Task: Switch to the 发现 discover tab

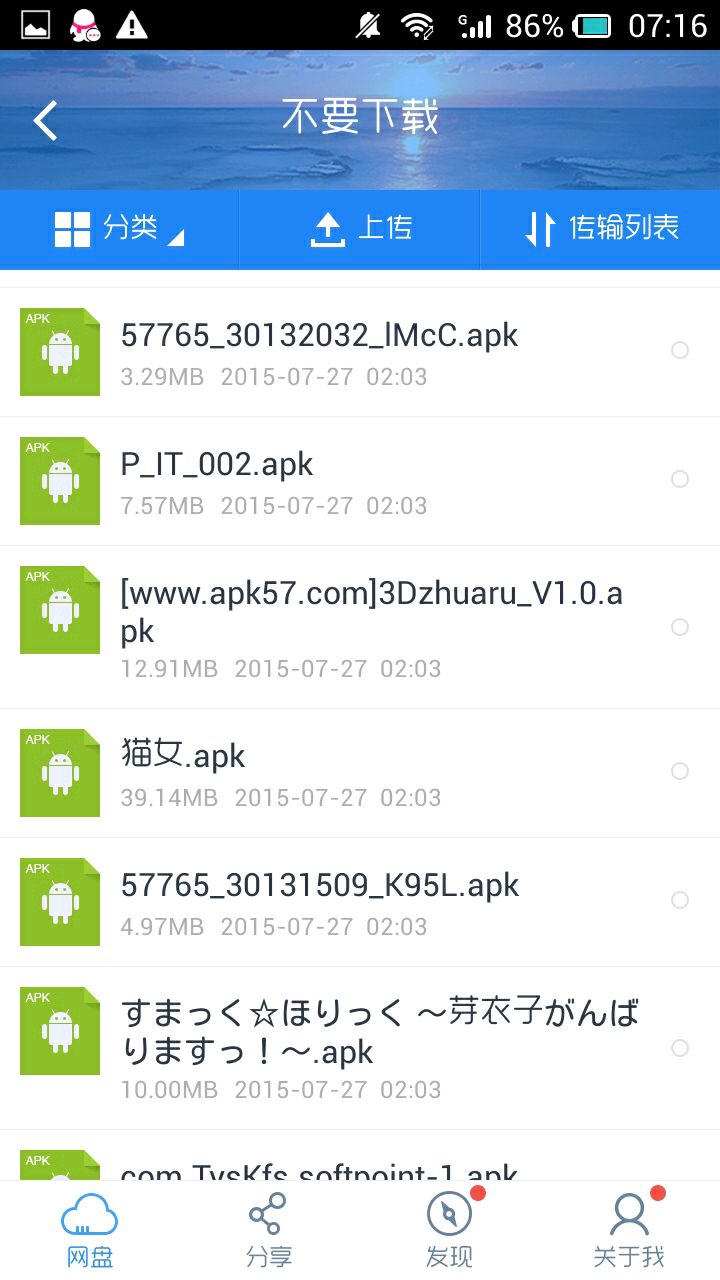Action: (450, 1230)
